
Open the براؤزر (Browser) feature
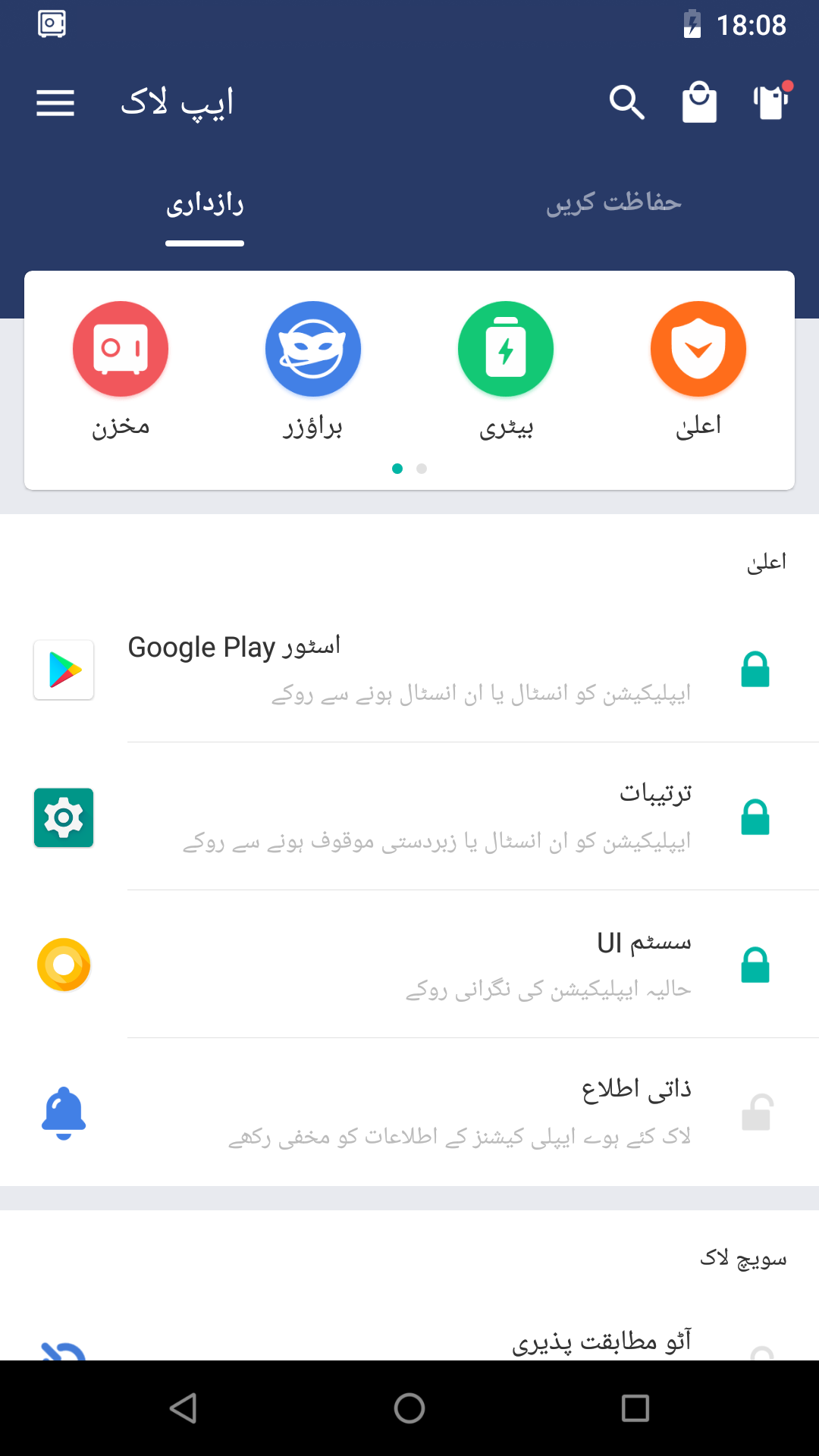(312, 349)
